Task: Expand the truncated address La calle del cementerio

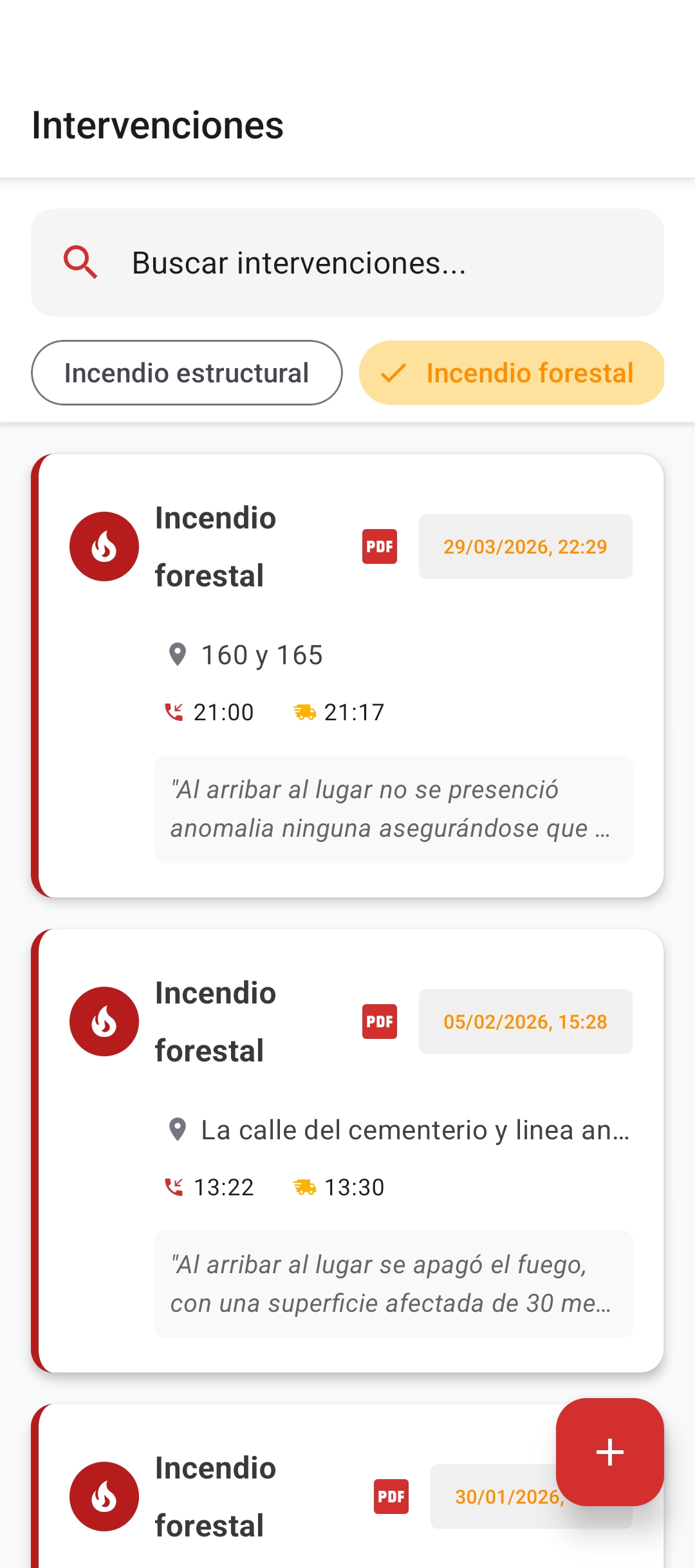Action: pos(417,1129)
